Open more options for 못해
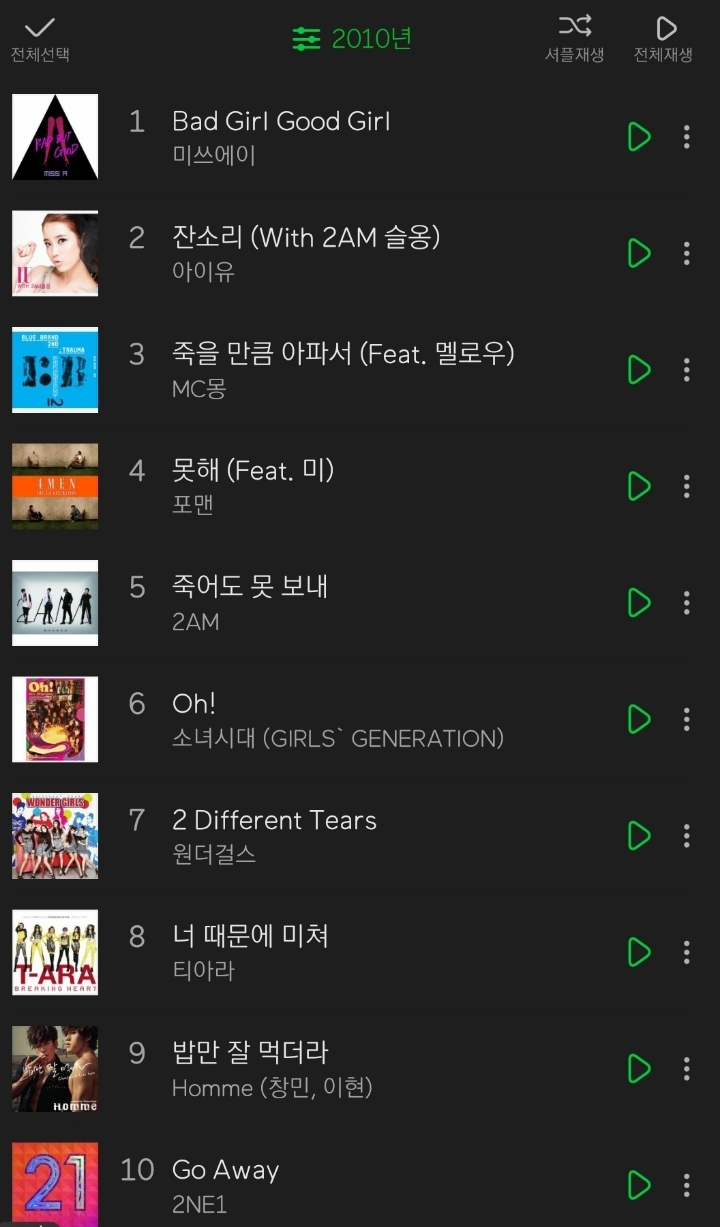 pyautogui.click(x=686, y=487)
